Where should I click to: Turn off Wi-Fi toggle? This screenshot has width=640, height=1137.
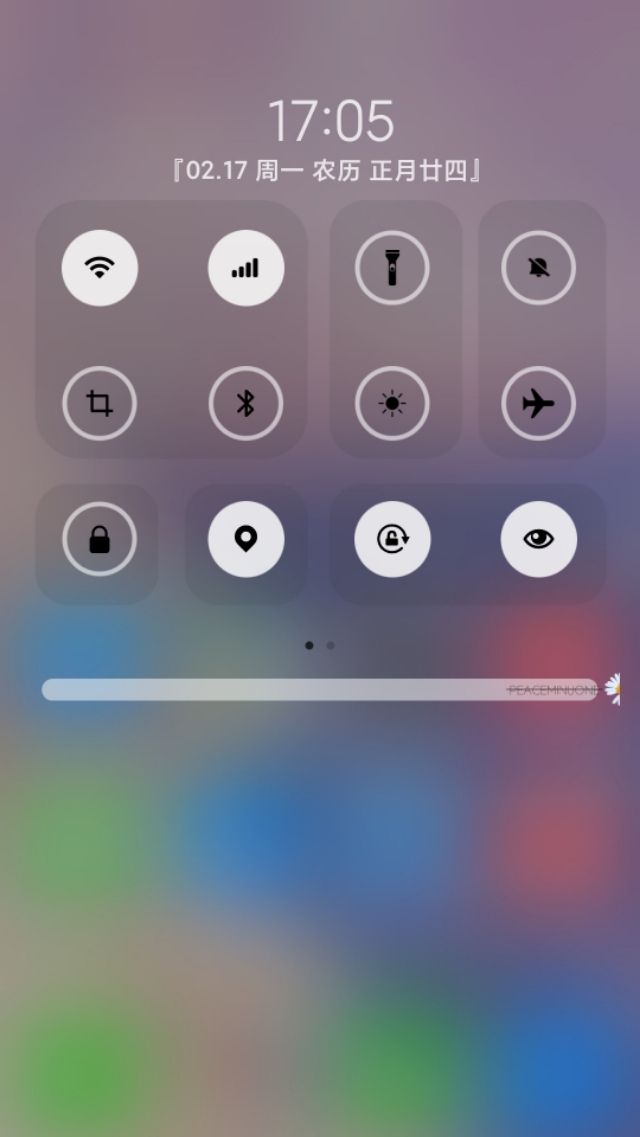pos(100,268)
